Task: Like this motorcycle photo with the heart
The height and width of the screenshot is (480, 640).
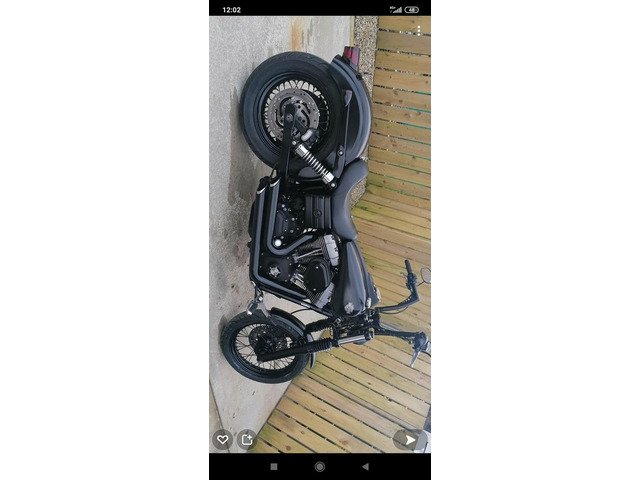Action: [222, 439]
